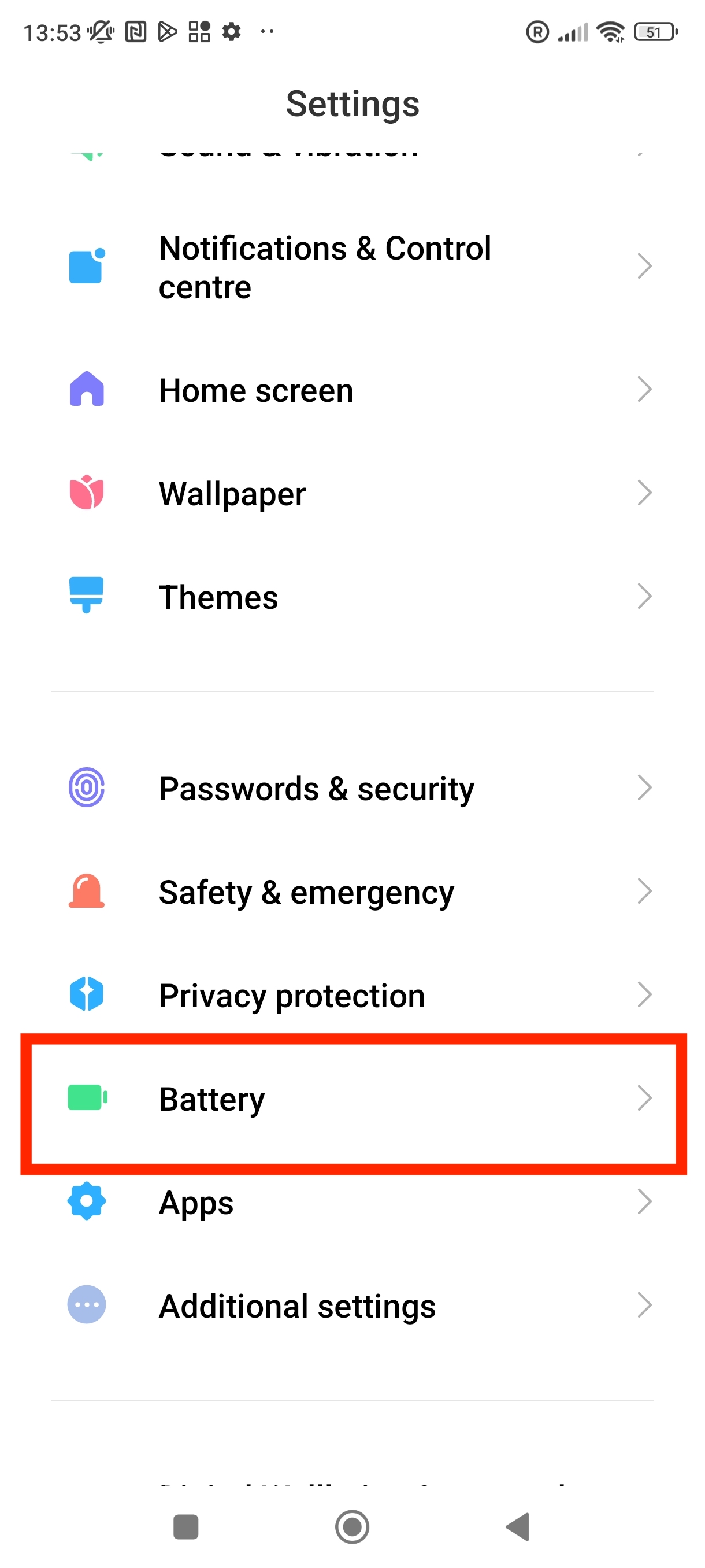Open Additional settings
Screen dimensions: 705x1568
click(x=353, y=1306)
